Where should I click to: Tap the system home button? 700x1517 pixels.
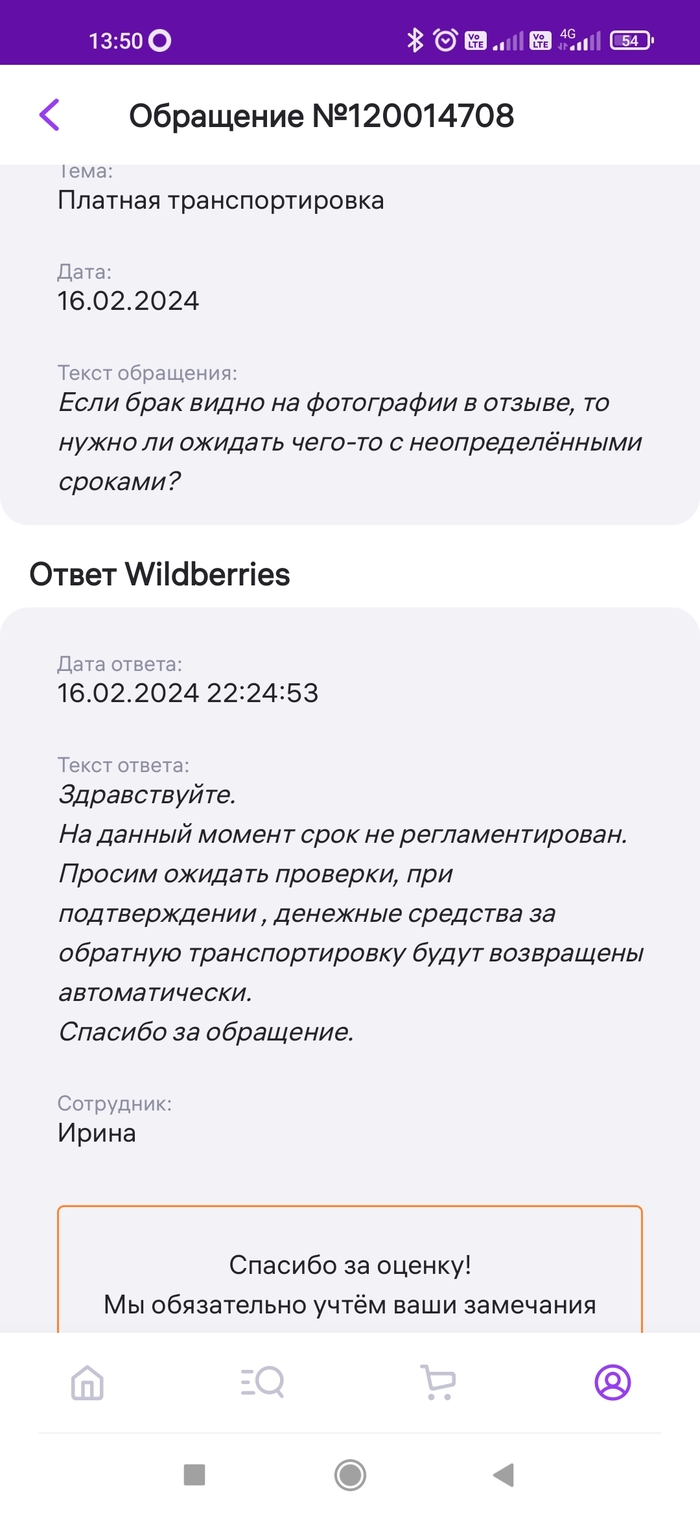pyautogui.click(x=350, y=1474)
